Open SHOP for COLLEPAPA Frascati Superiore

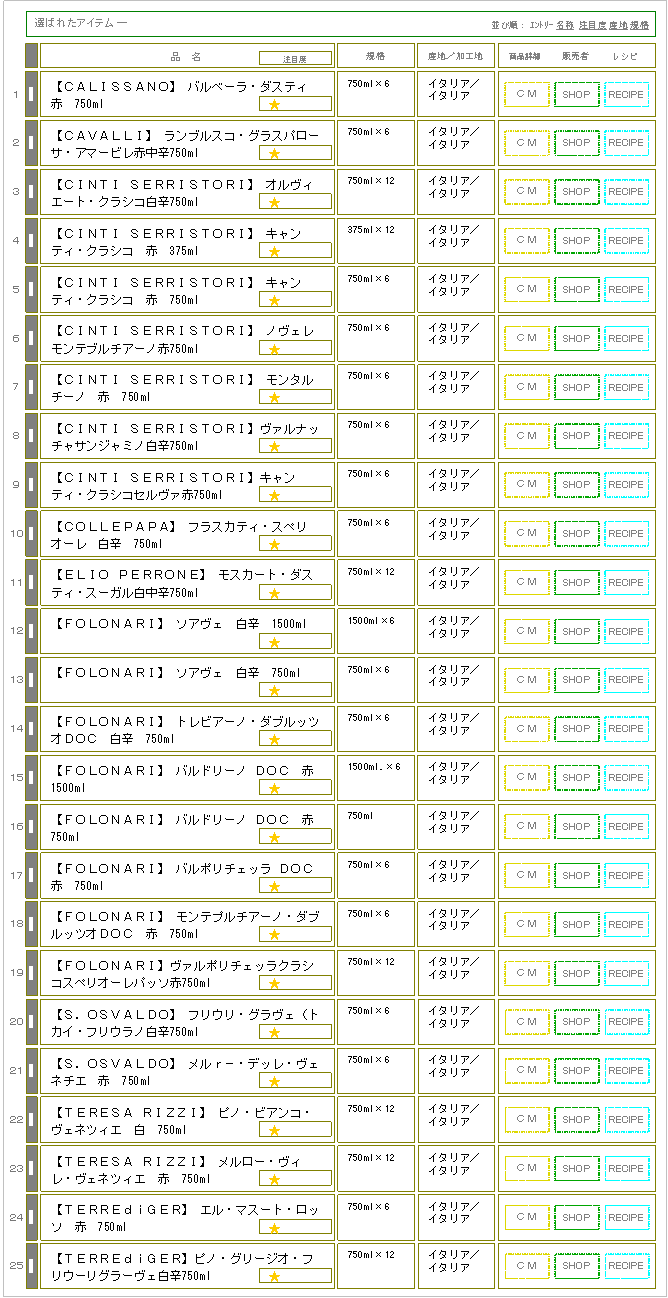coord(577,534)
